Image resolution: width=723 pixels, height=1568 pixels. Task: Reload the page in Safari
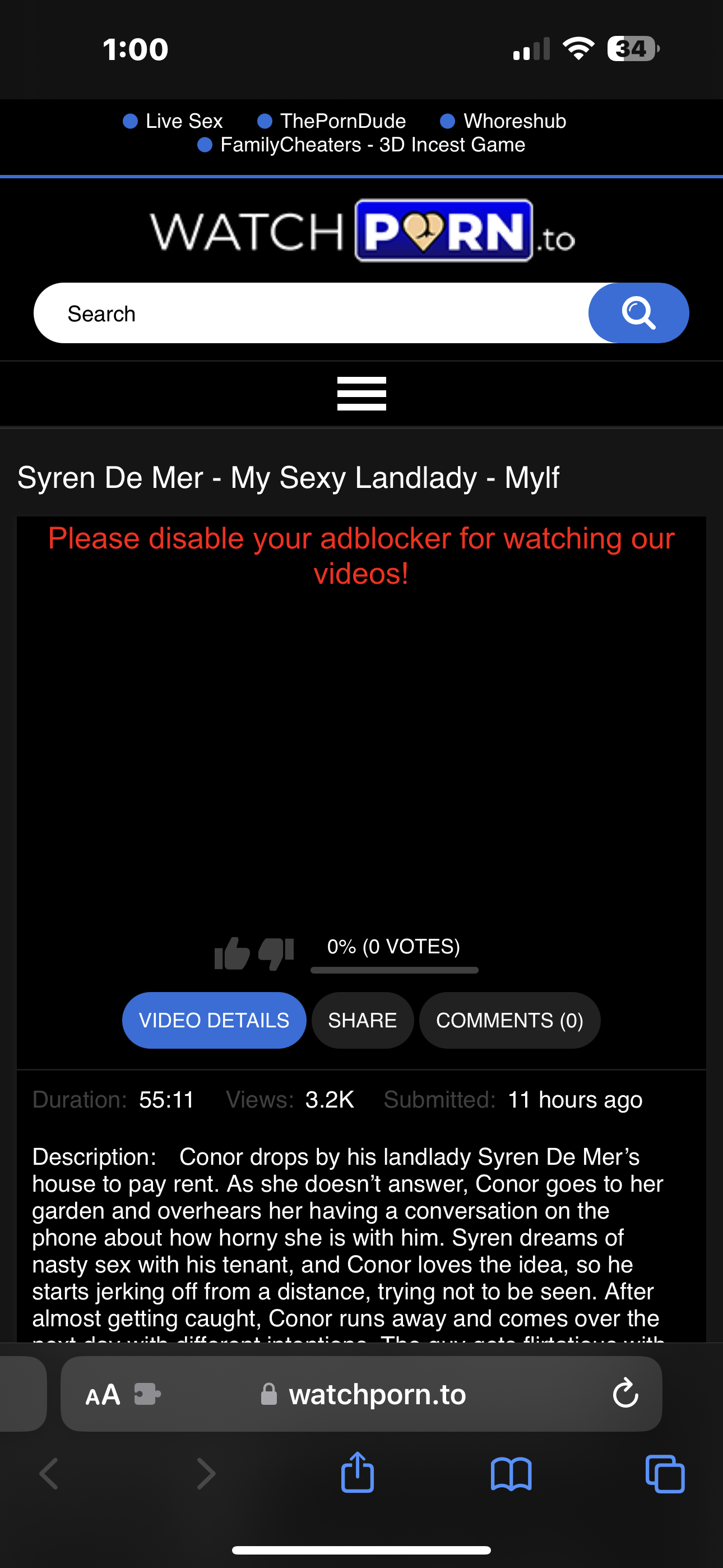pos(625,1394)
